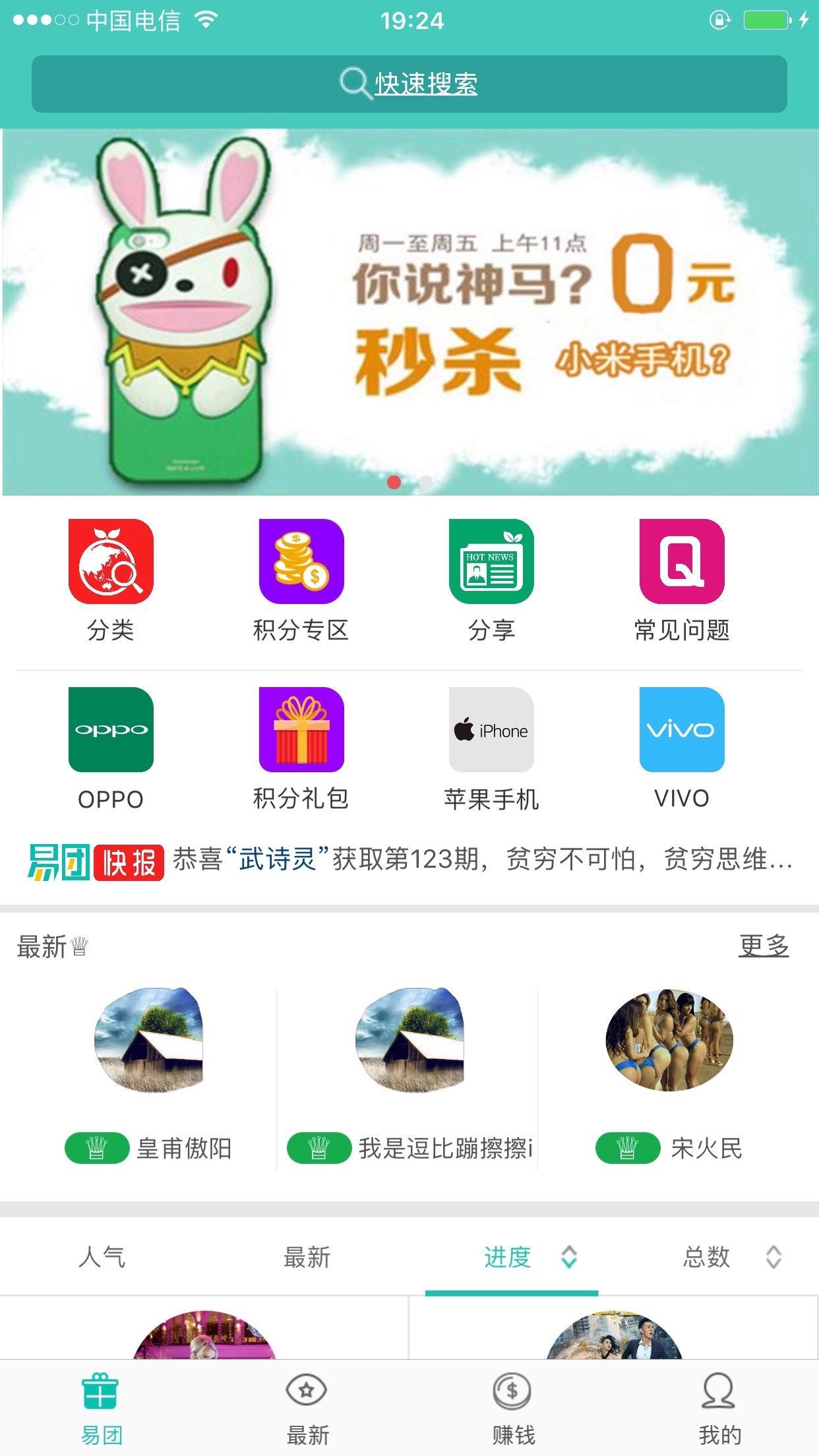Open the 0元秒杀 promotional banner
The width and height of the screenshot is (819, 1456).
pos(409,311)
